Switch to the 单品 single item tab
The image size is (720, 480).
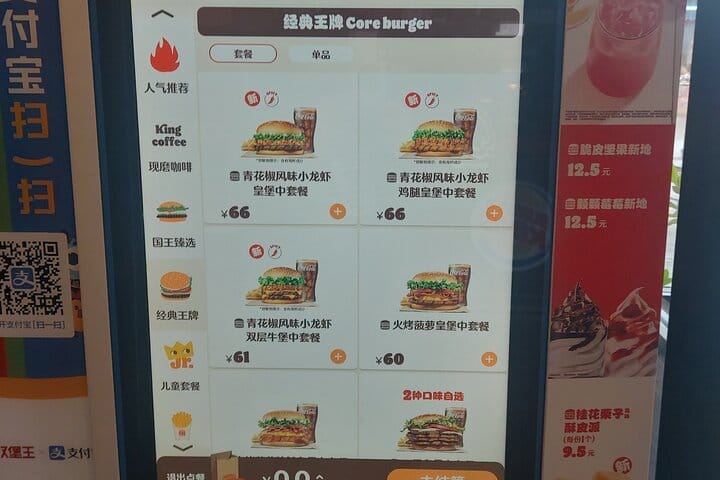pos(320,54)
